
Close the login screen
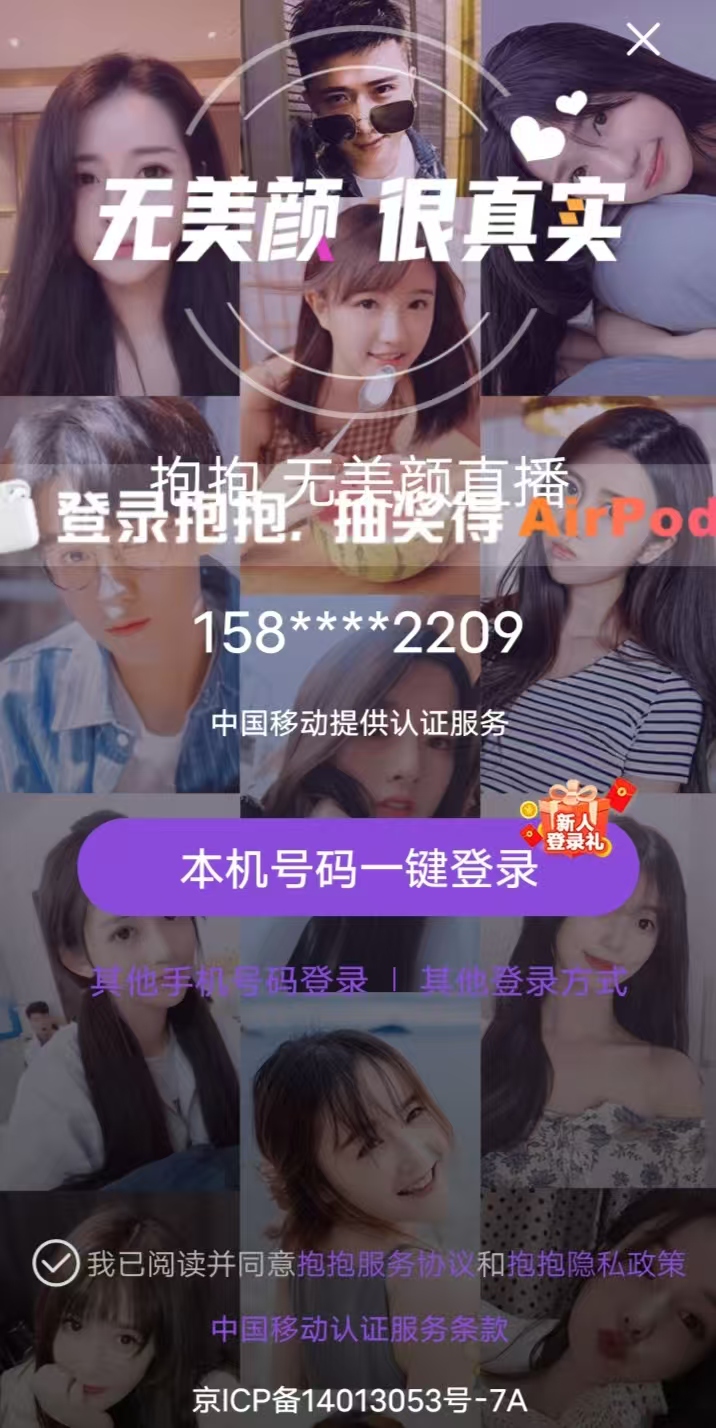(643, 39)
